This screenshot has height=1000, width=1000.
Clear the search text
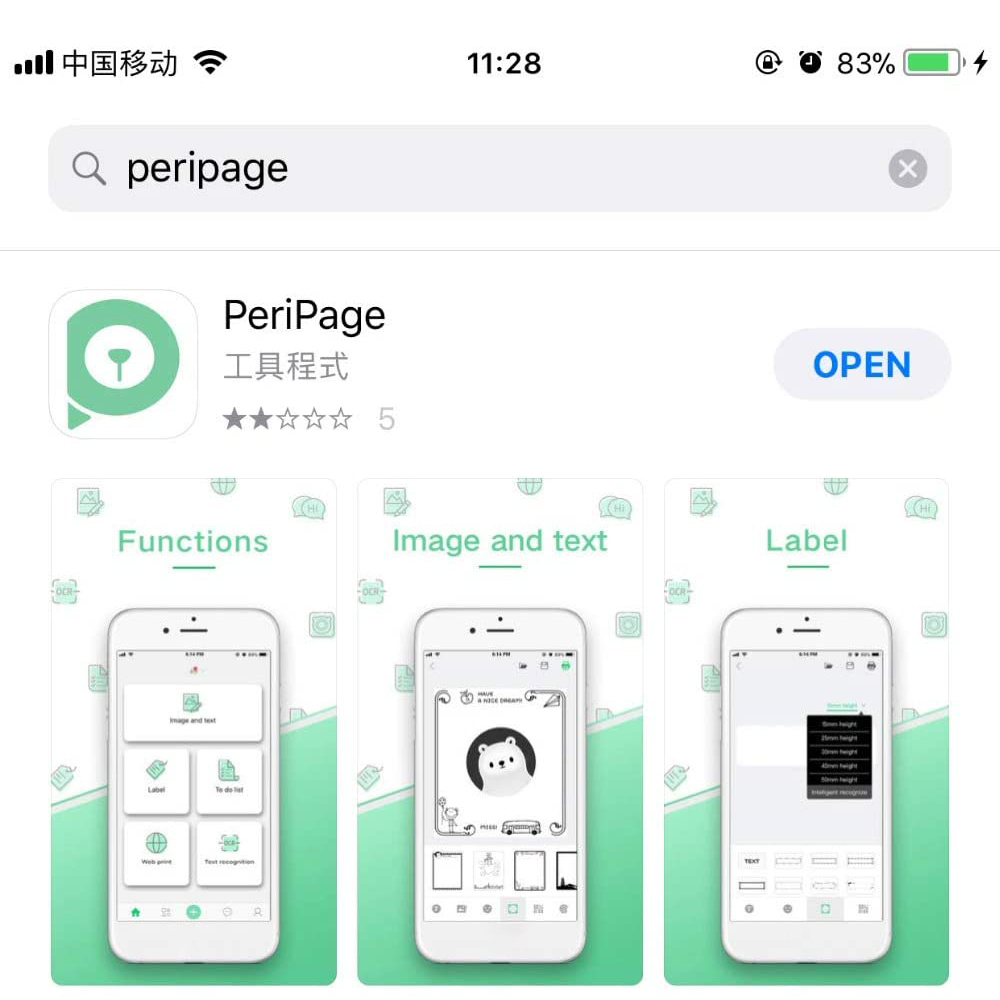(907, 169)
